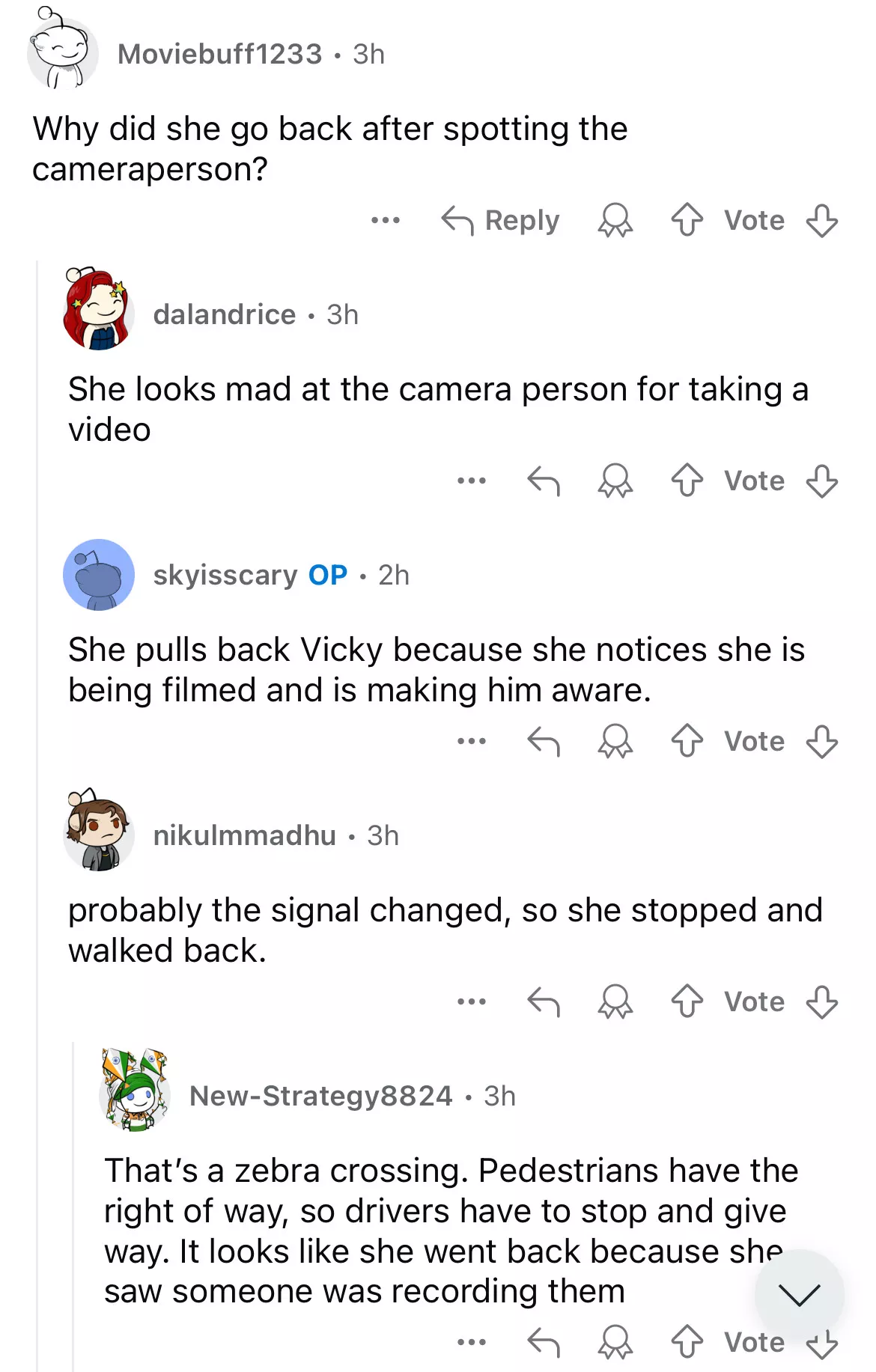The height and width of the screenshot is (1372, 876).
Task: Reply to dalandrice's comment
Action: coord(544,481)
